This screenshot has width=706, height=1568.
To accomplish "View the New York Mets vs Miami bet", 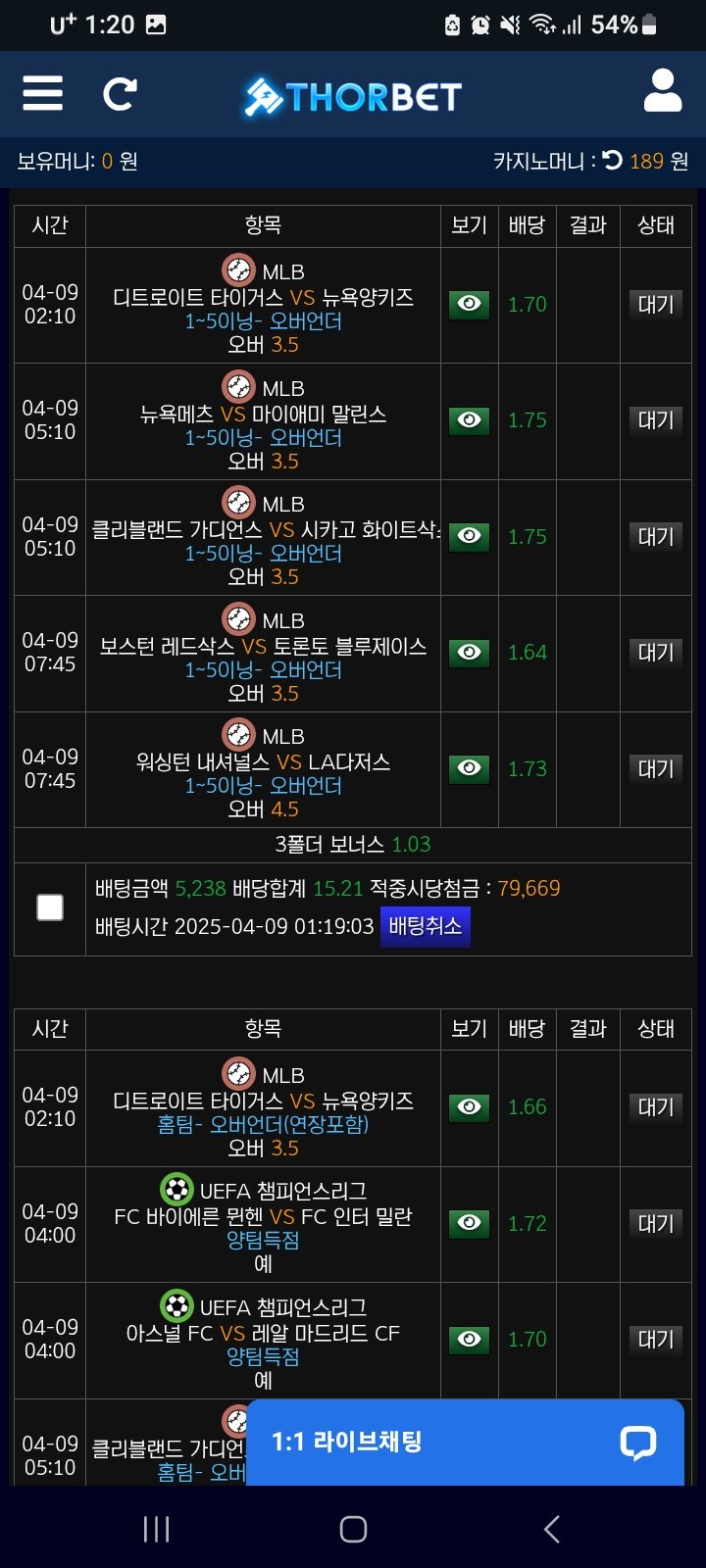I will (x=469, y=420).
